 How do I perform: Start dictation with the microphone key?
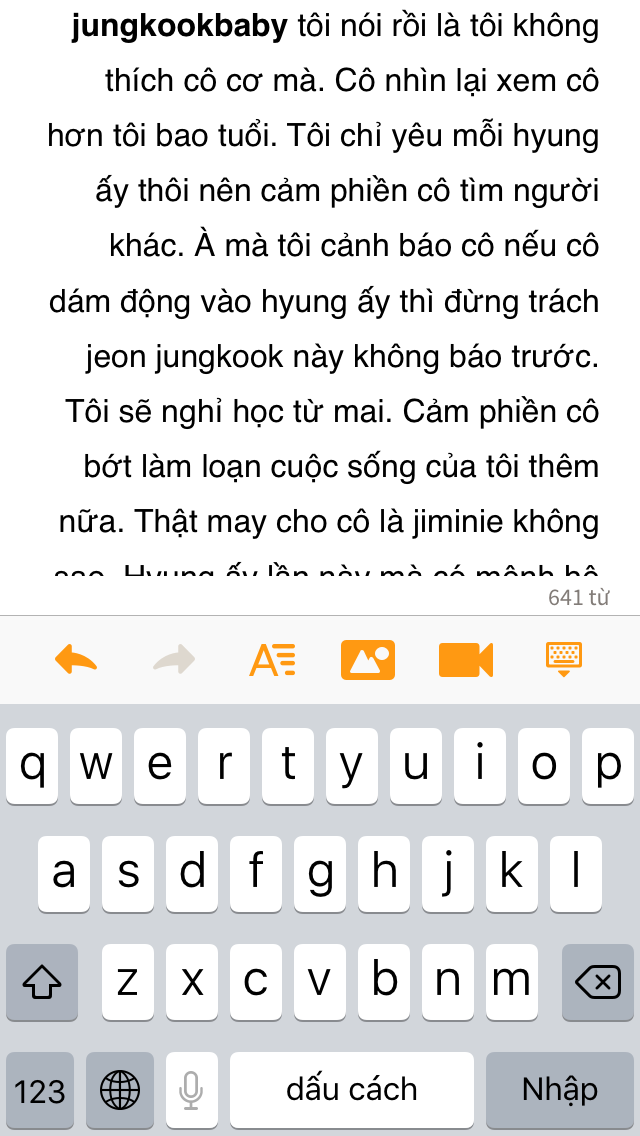click(x=191, y=1090)
